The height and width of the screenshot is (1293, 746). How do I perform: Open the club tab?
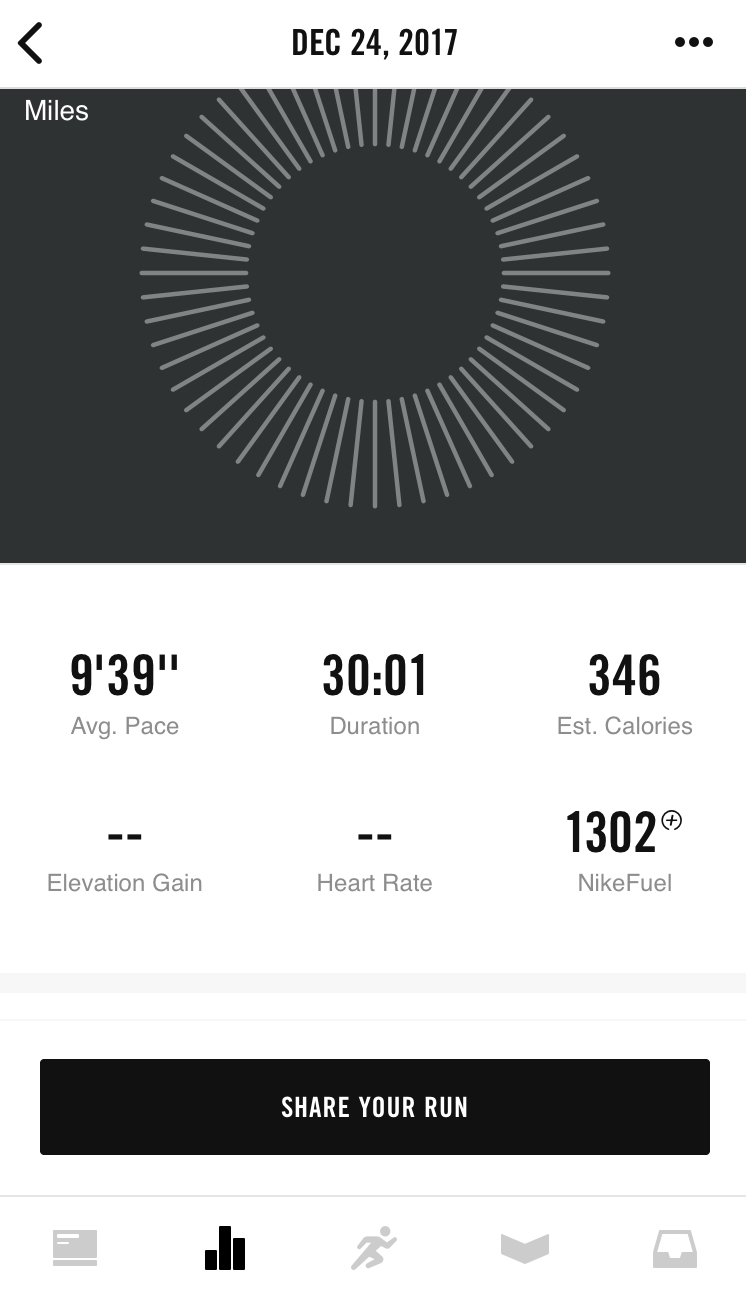tap(525, 1248)
